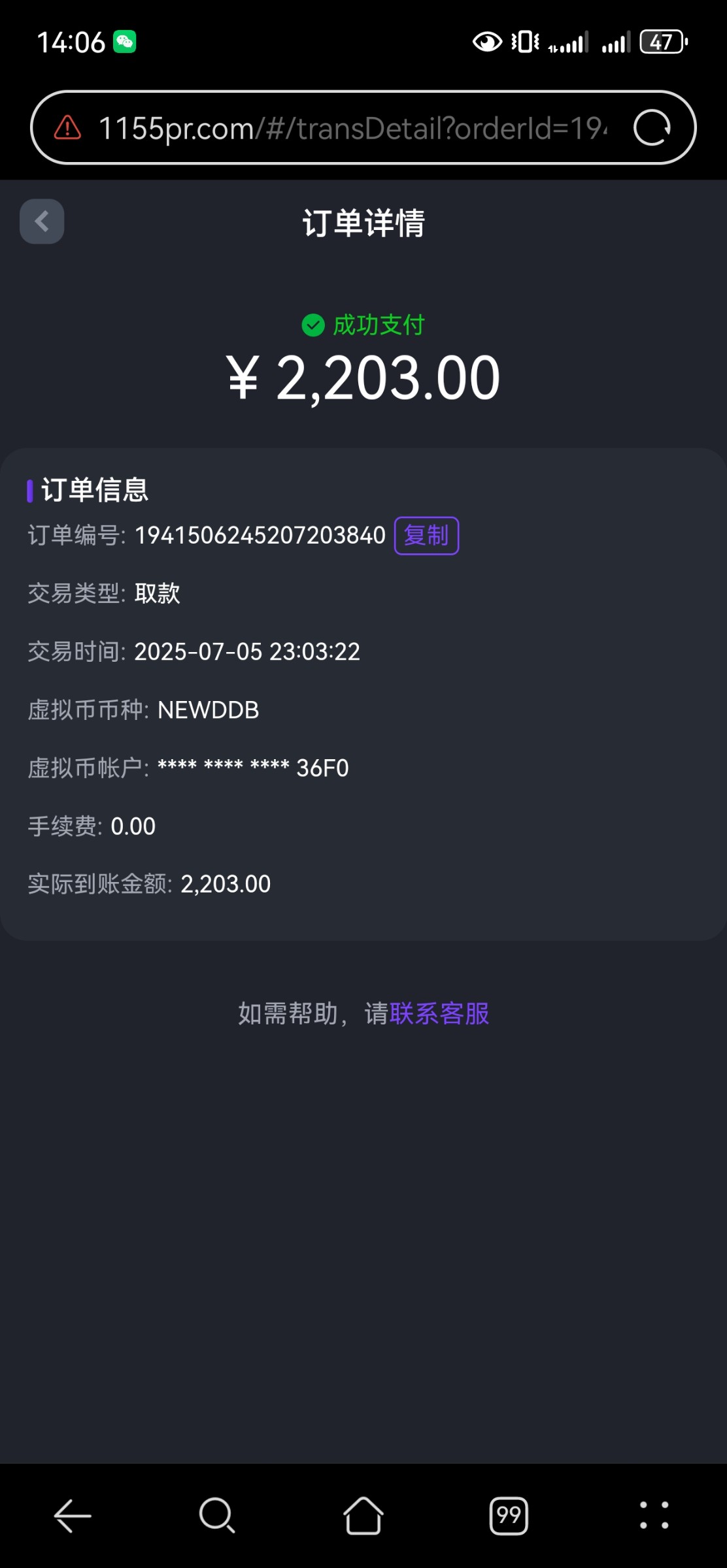Go to the browser home page
This screenshot has width=727, height=1568.
pyautogui.click(x=363, y=1515)
